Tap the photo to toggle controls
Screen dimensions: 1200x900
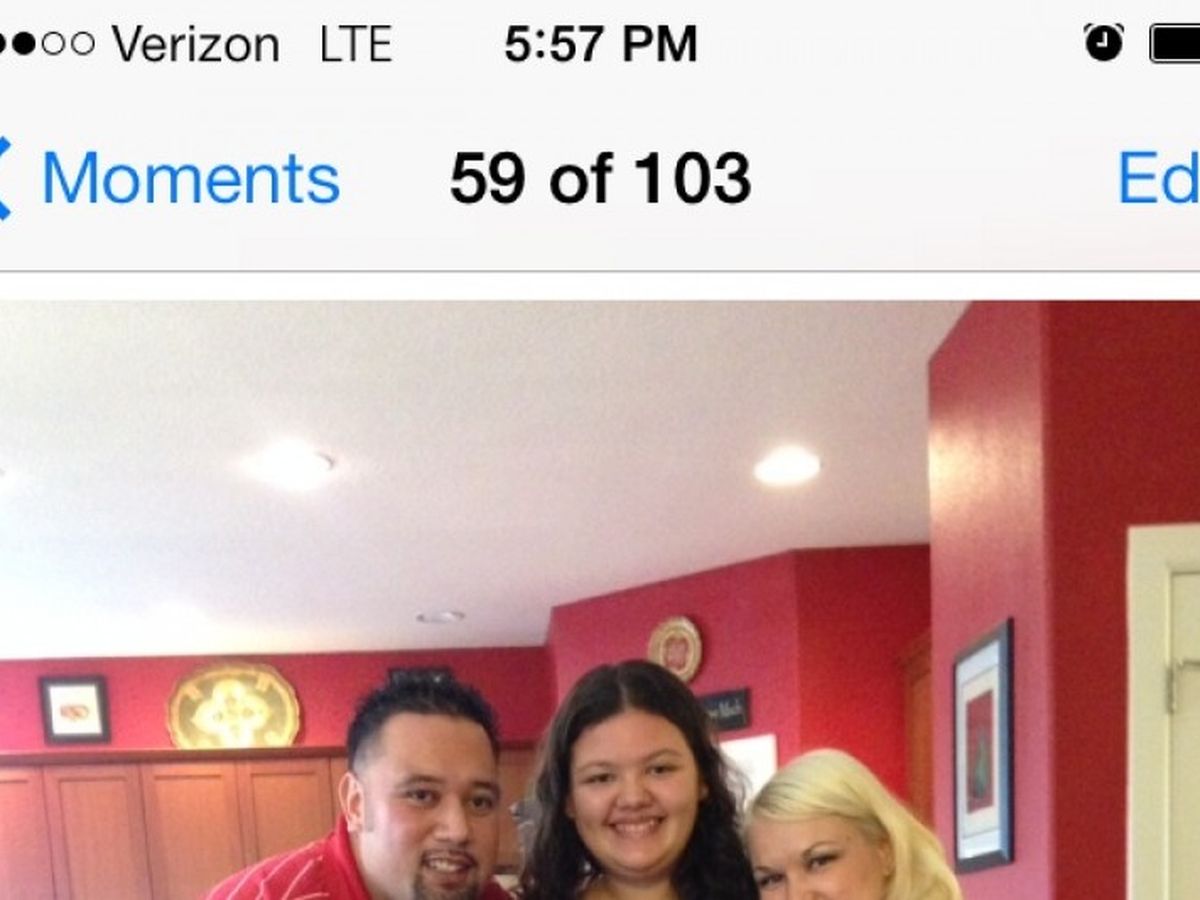600,600
